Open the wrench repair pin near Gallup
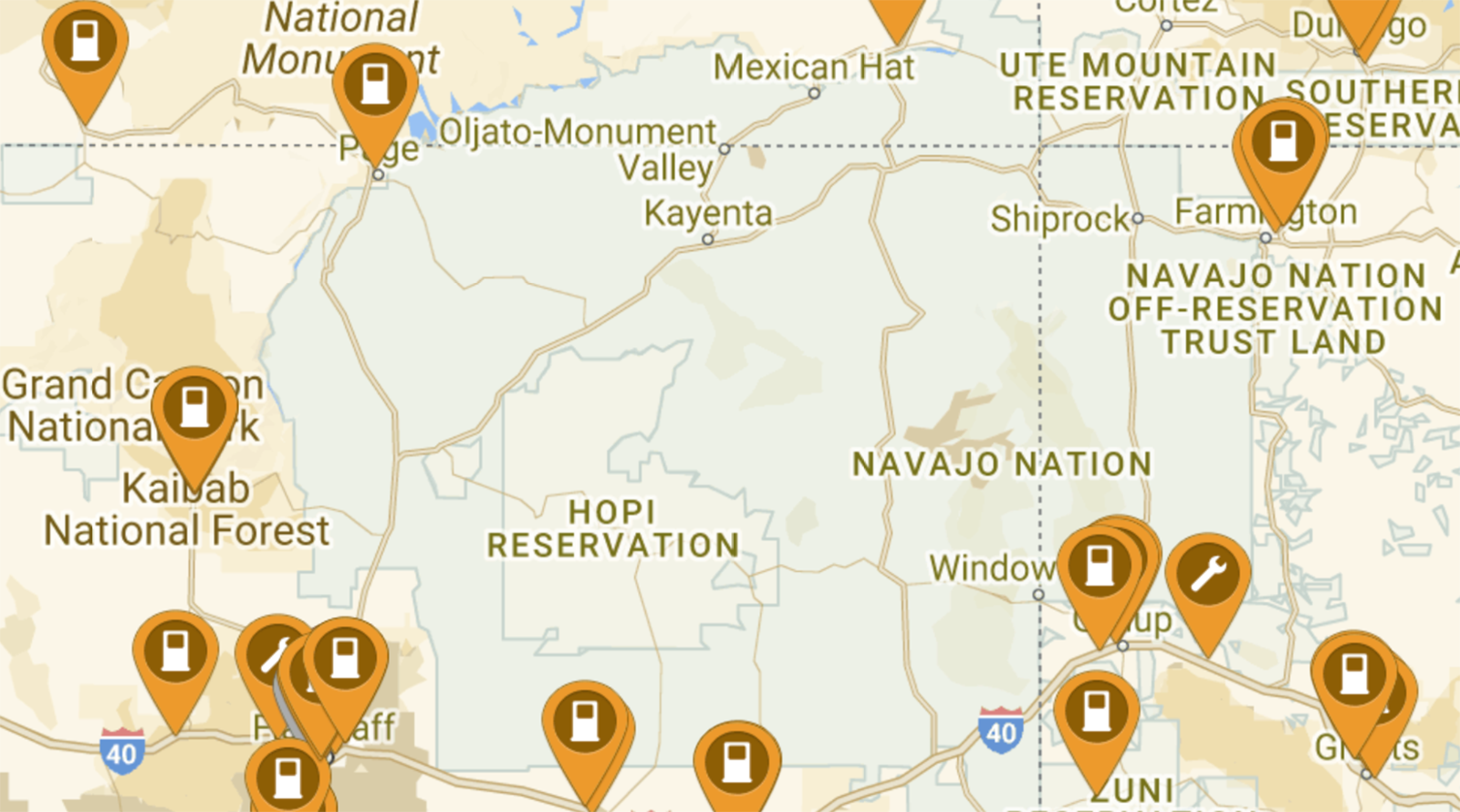 [1207, 577]
